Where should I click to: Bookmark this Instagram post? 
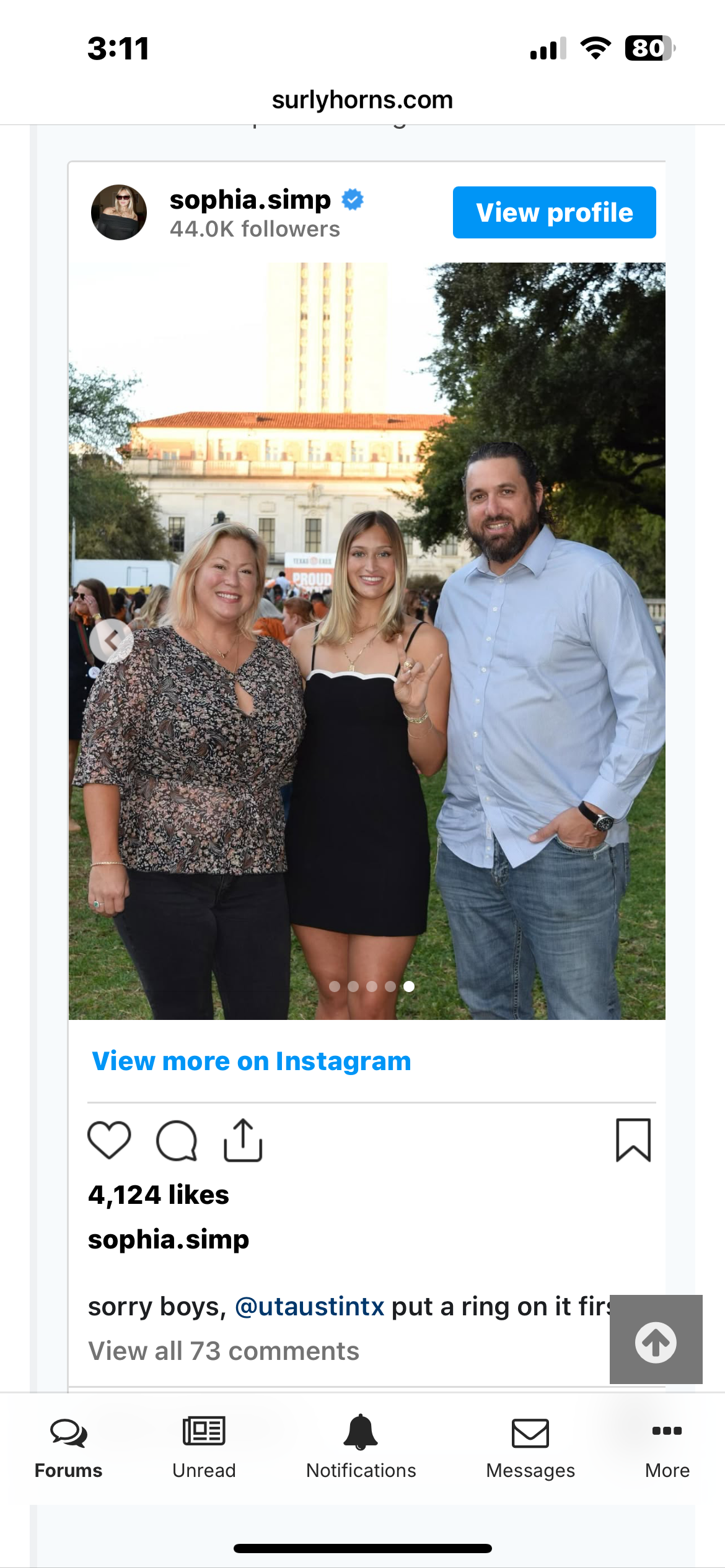point(633,1140)
